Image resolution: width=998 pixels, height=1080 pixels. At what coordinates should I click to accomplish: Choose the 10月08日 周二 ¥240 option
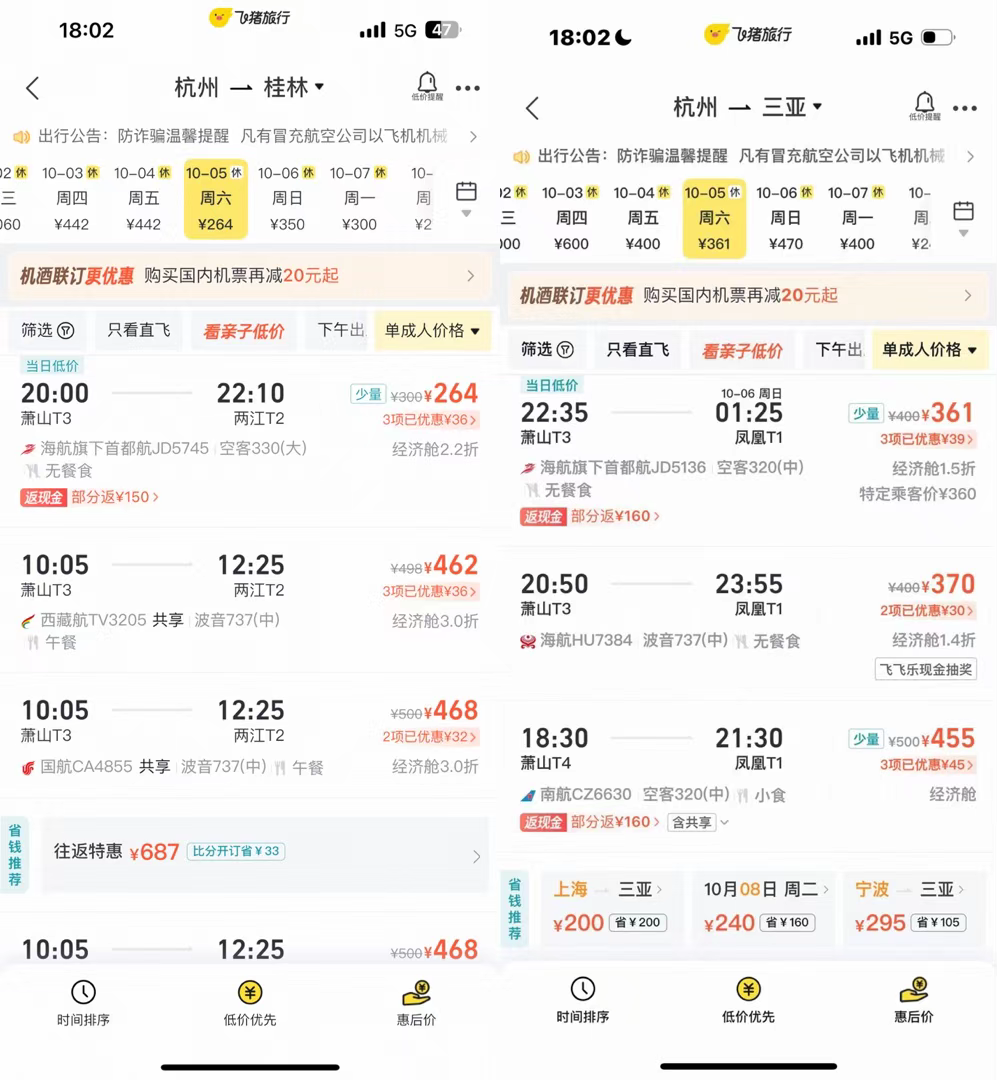(x=760, y=907)
